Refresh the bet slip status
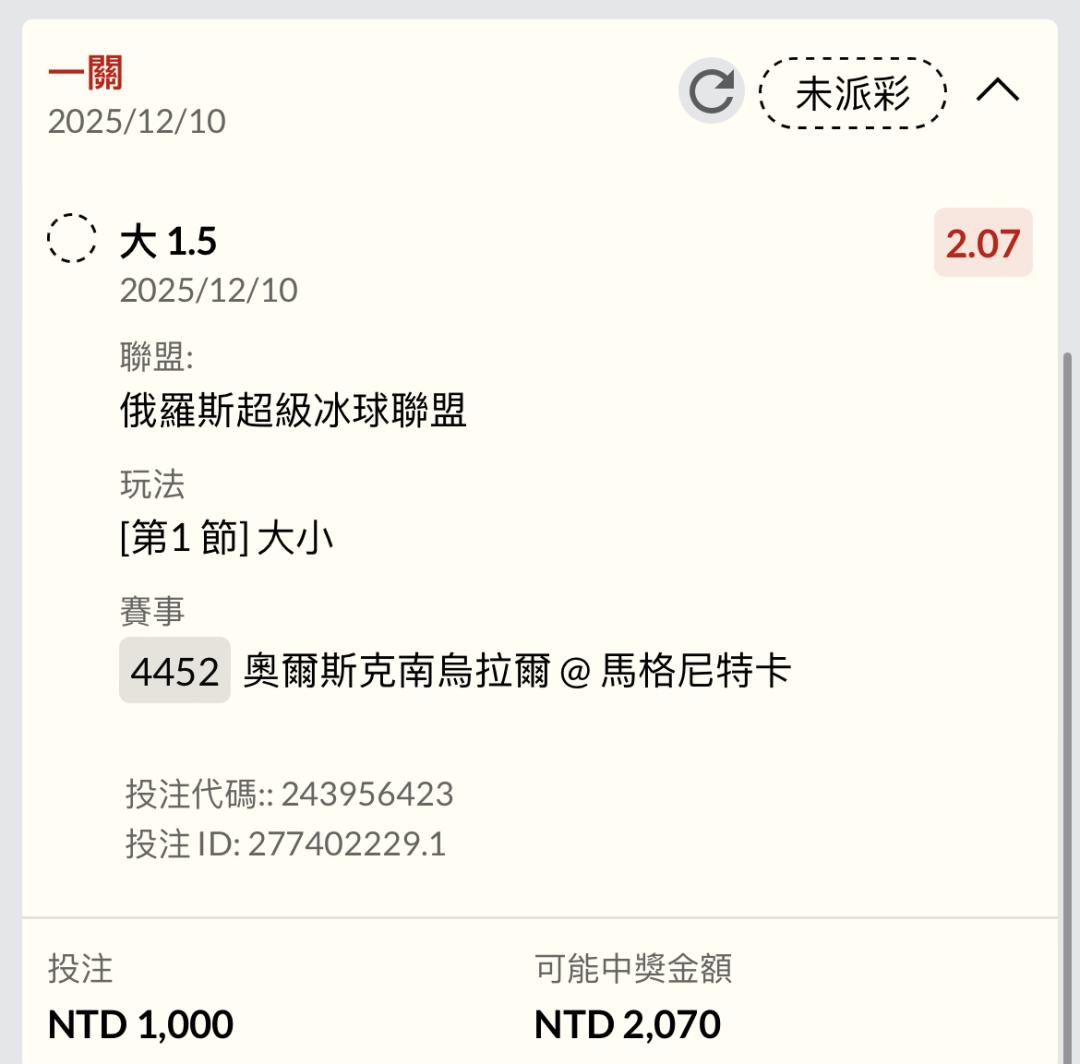 [711, 92]
